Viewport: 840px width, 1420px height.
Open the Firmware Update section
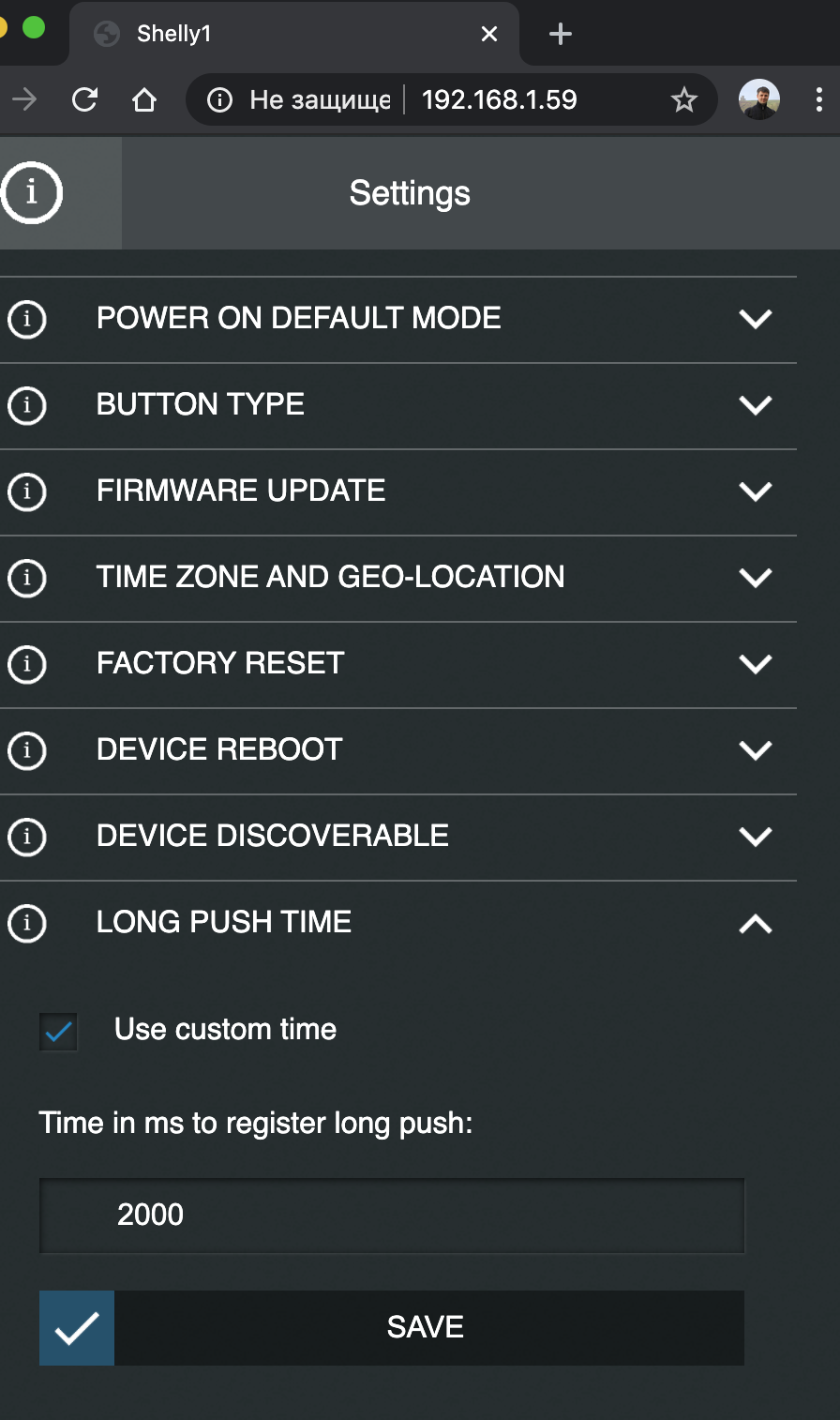[x=398, y=491]
